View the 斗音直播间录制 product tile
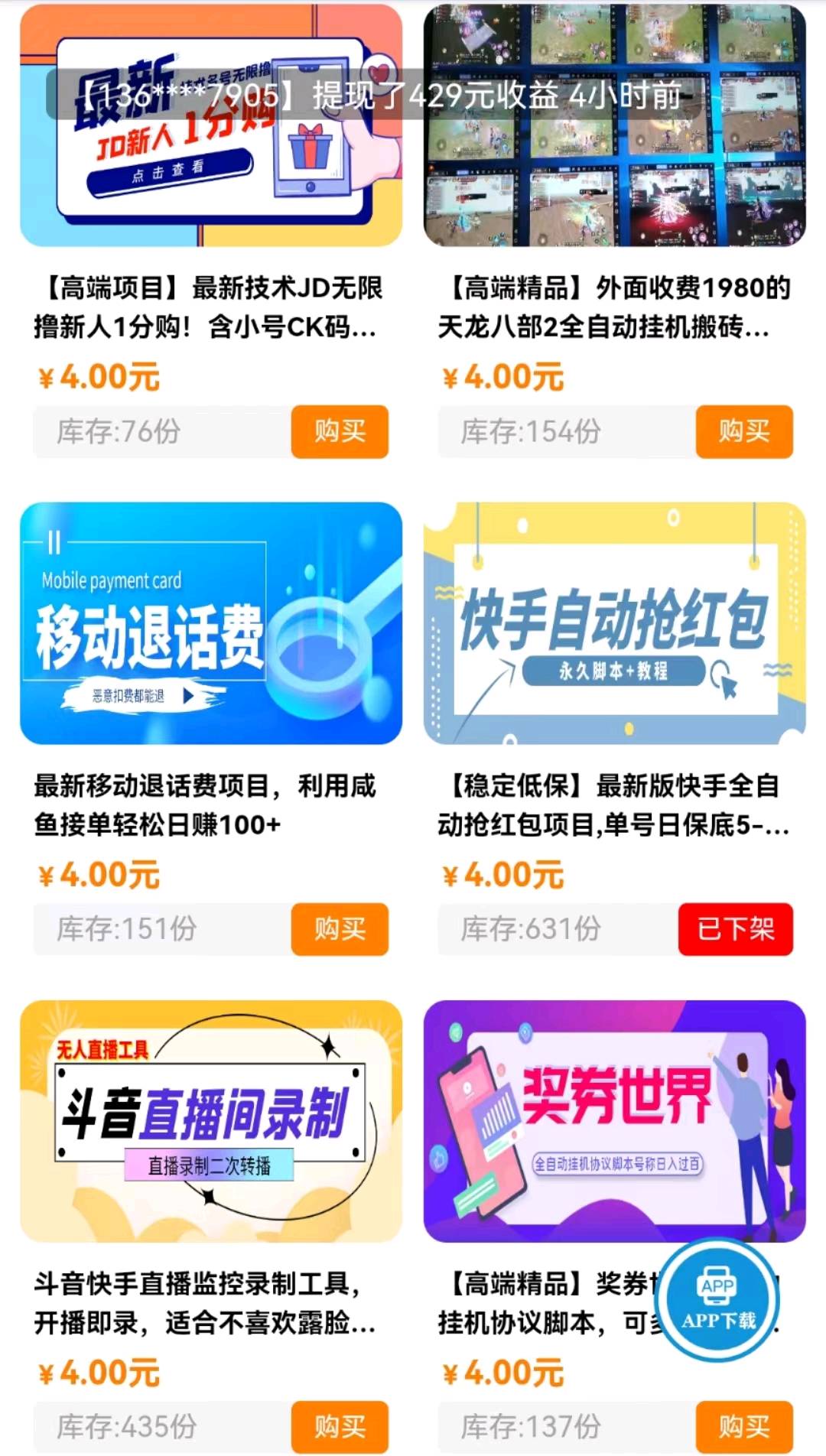The width and height of the screenshot is (826, 1456). 211,1120
